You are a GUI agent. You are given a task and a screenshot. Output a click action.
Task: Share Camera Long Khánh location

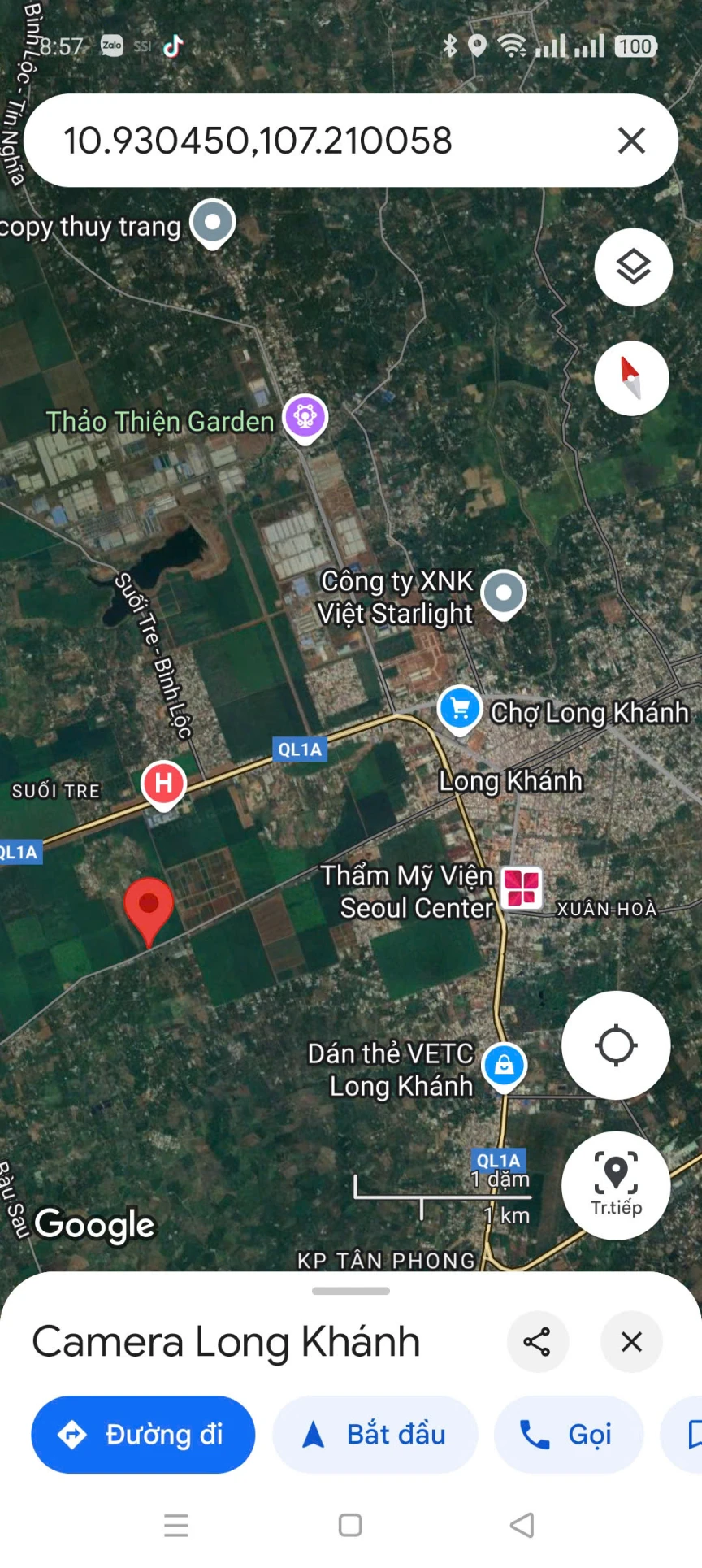coord(537,1342)
